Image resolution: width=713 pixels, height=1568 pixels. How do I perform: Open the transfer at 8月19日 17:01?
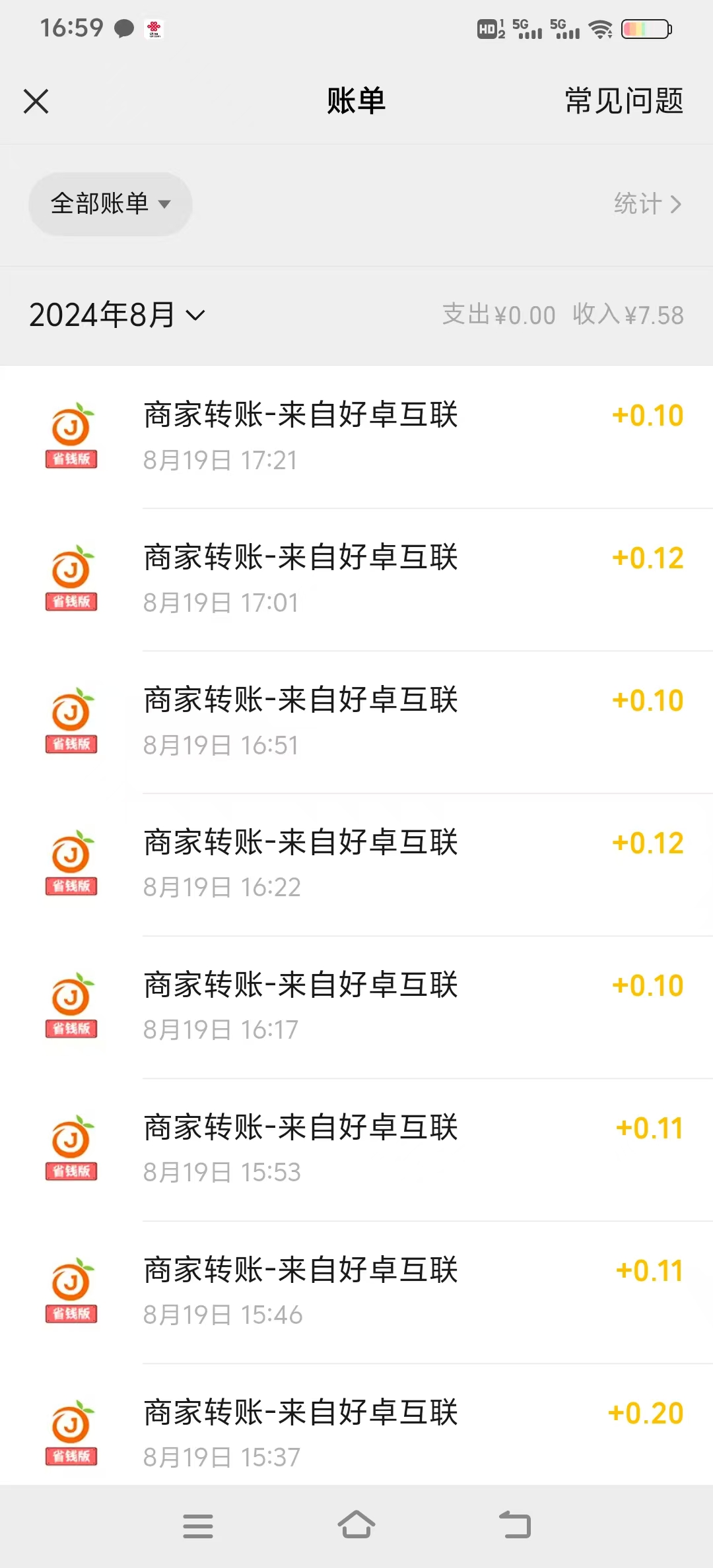point(356,579)
